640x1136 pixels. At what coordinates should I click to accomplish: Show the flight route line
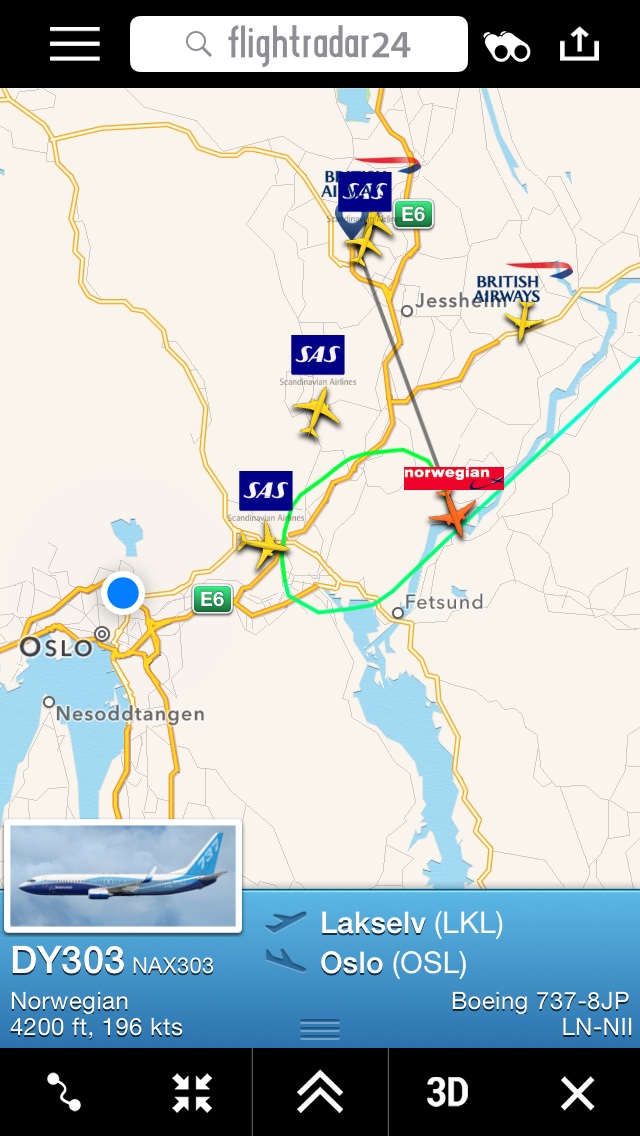point(64,1092)
